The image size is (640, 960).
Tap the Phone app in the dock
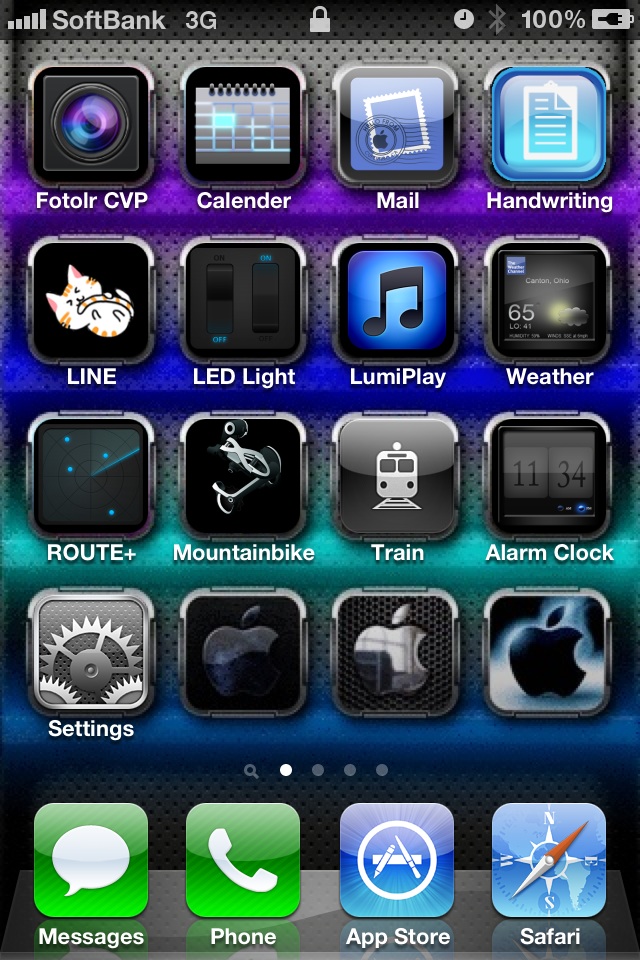tap(244, 862)
